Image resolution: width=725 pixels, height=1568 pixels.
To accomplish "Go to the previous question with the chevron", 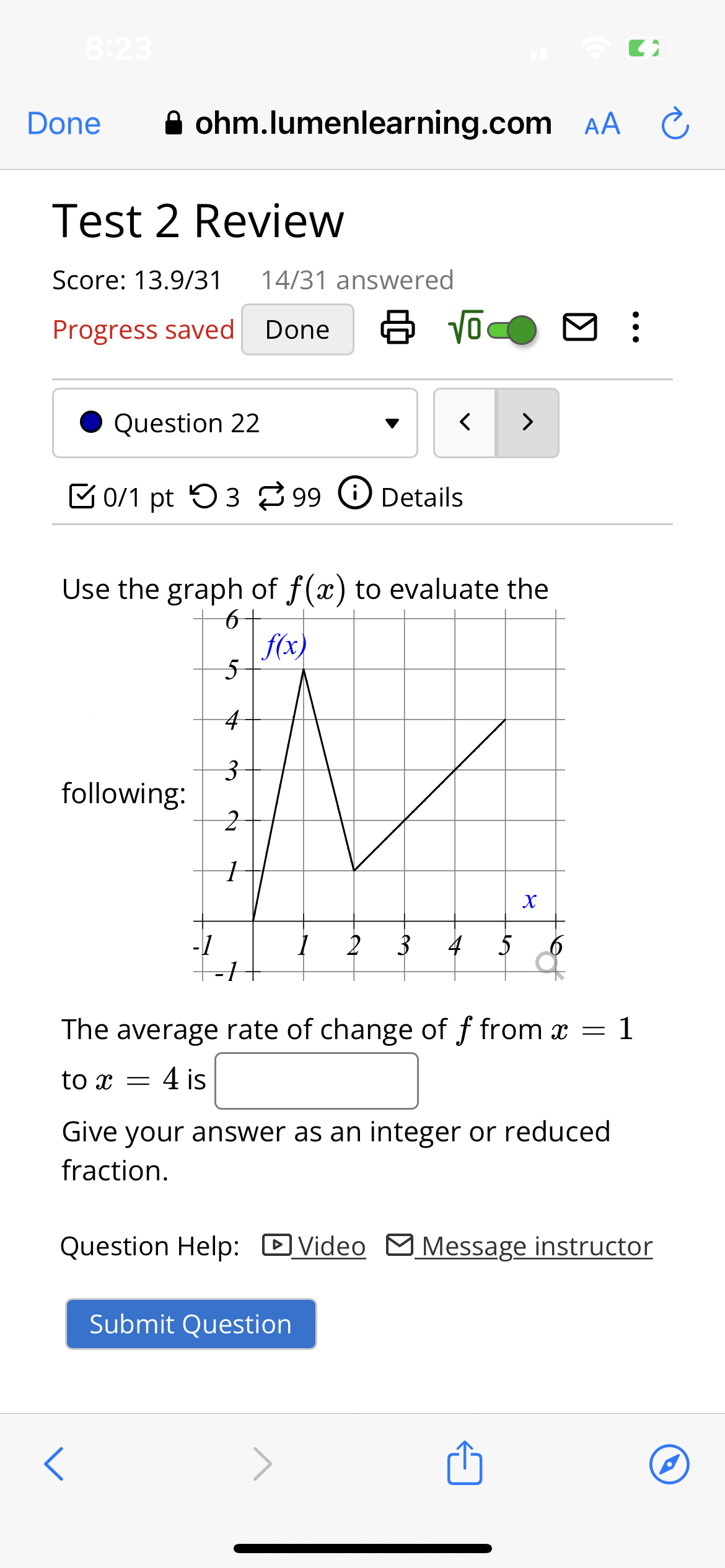I will [465, 422].
